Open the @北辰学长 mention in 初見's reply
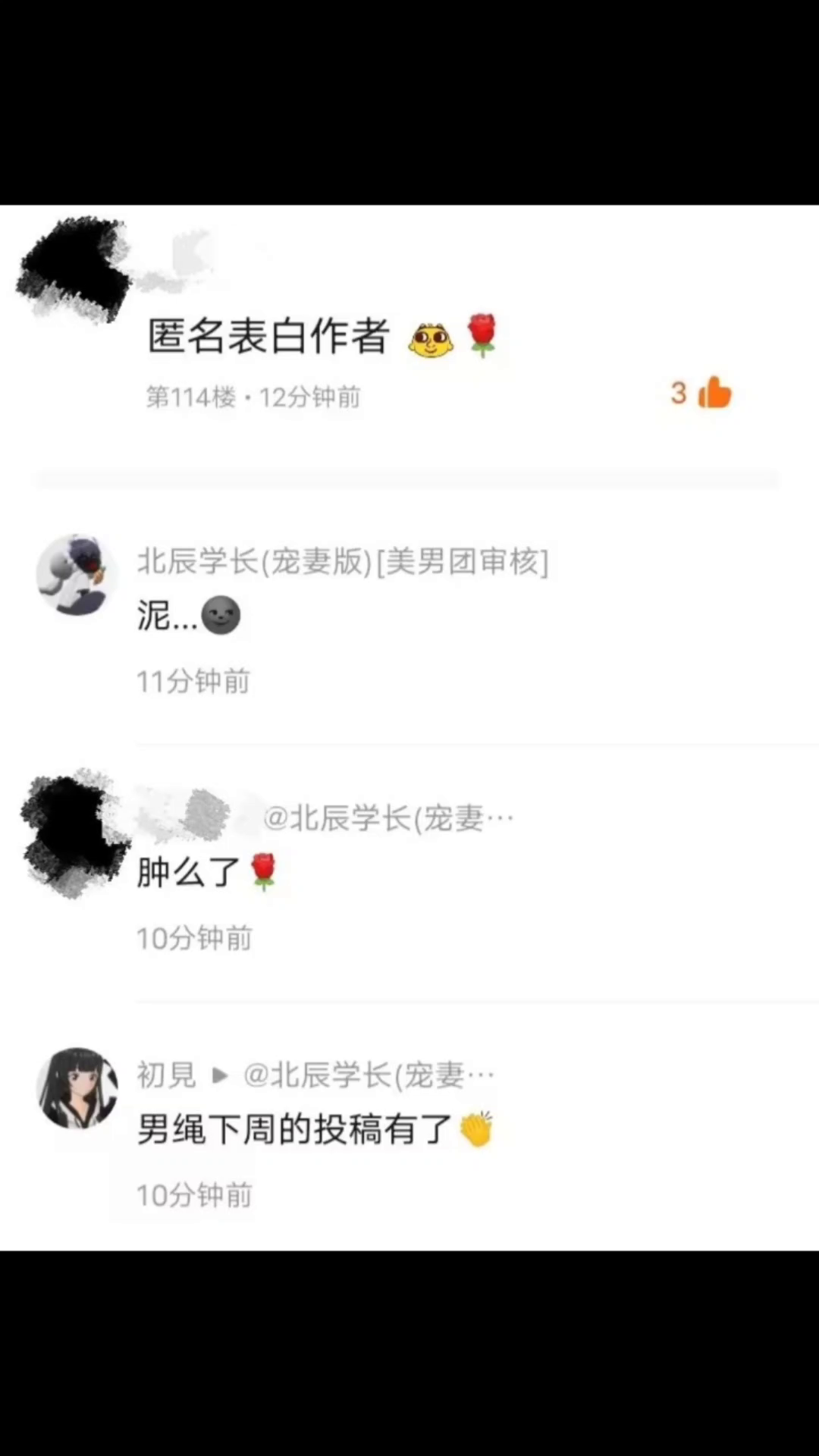819x1456 pixels. click(x=369, y=1075)
